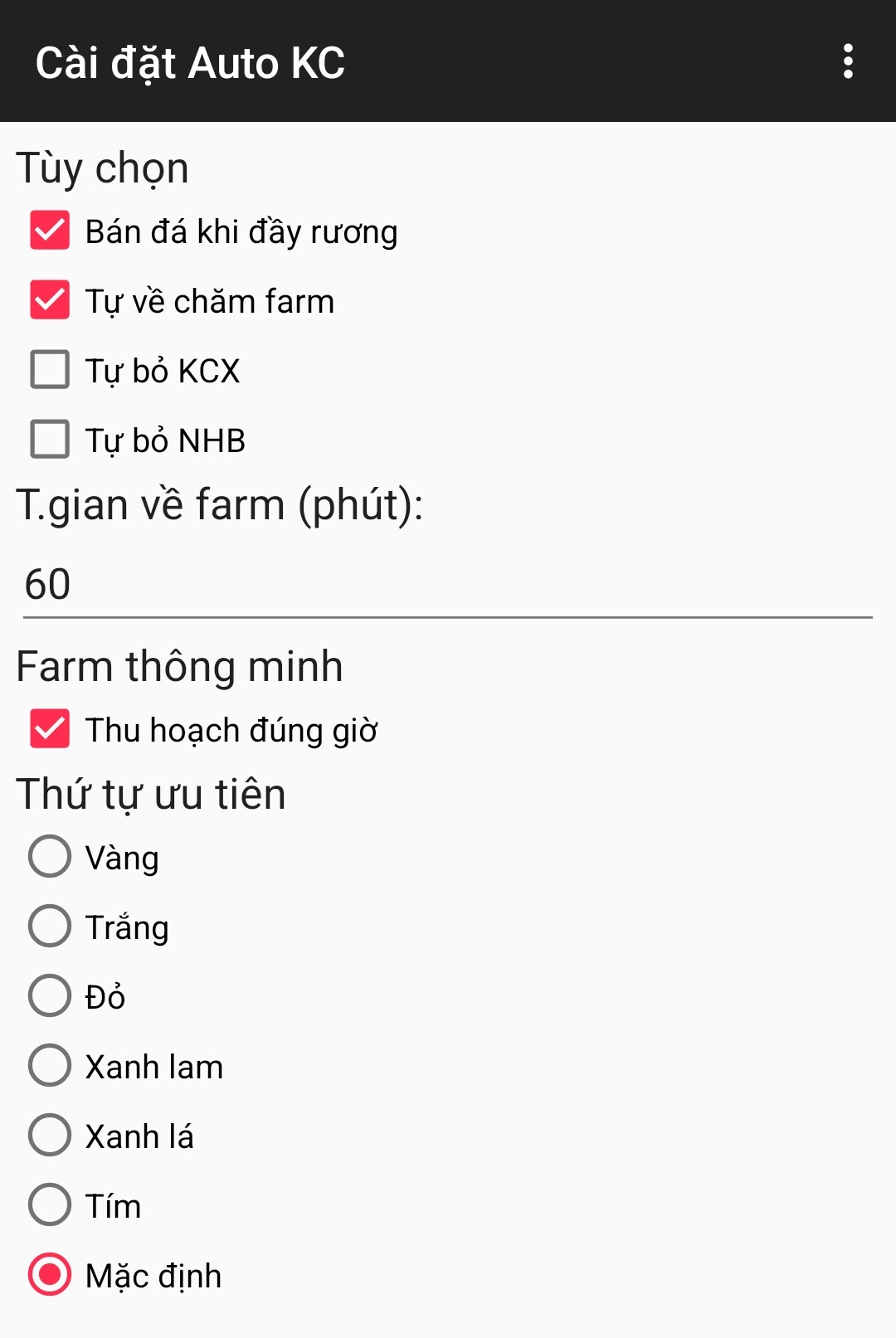Select the Vàng priority option
The width and height of the screenshot is (896, 1338).
pos(50,856)
